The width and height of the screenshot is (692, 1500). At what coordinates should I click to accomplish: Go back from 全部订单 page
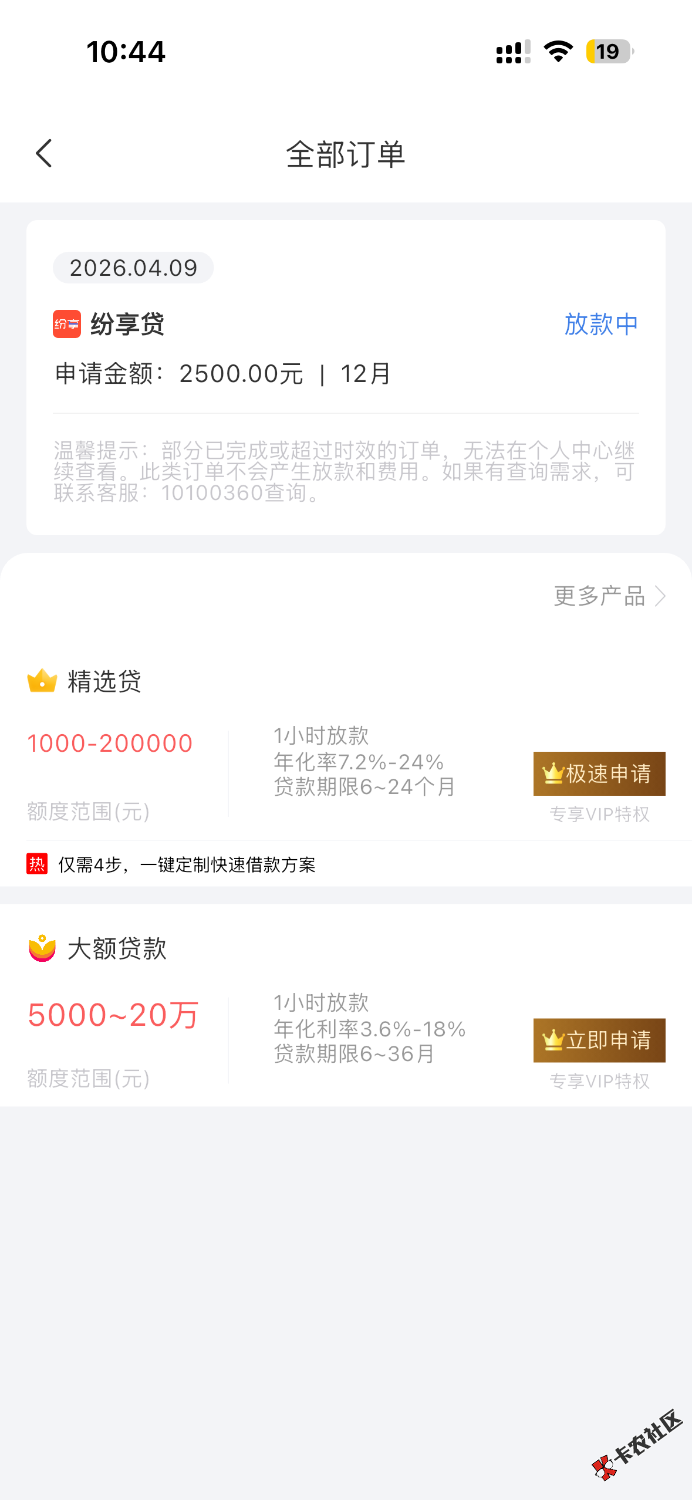tap(44, 153)
